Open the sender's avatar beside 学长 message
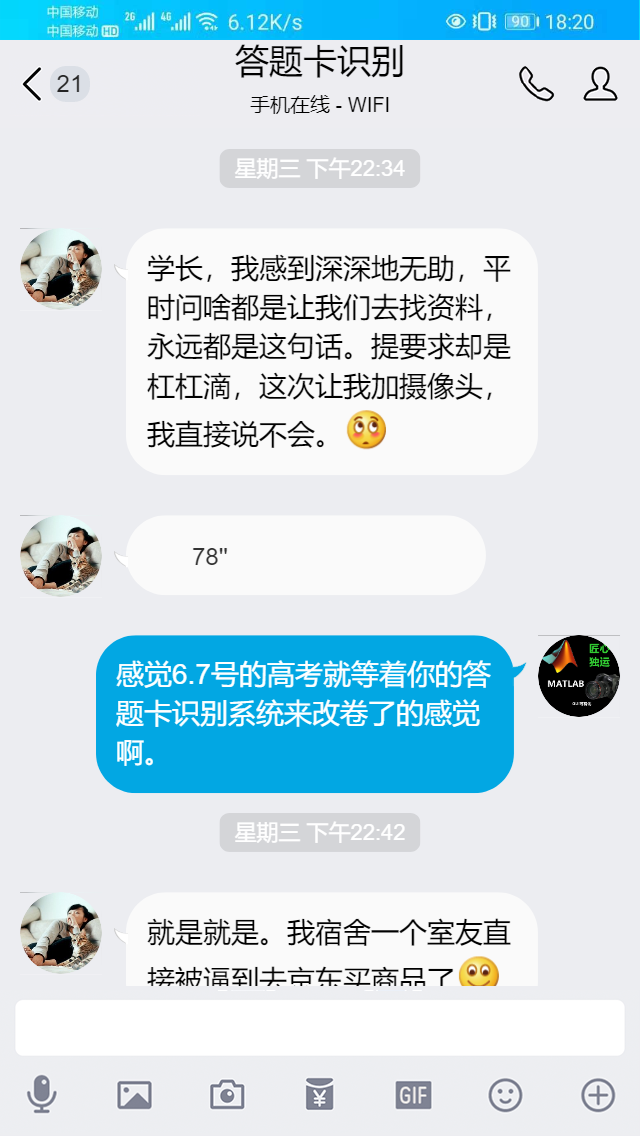Viewport: 640px width, 1136px height. click(x=61, y=269)
